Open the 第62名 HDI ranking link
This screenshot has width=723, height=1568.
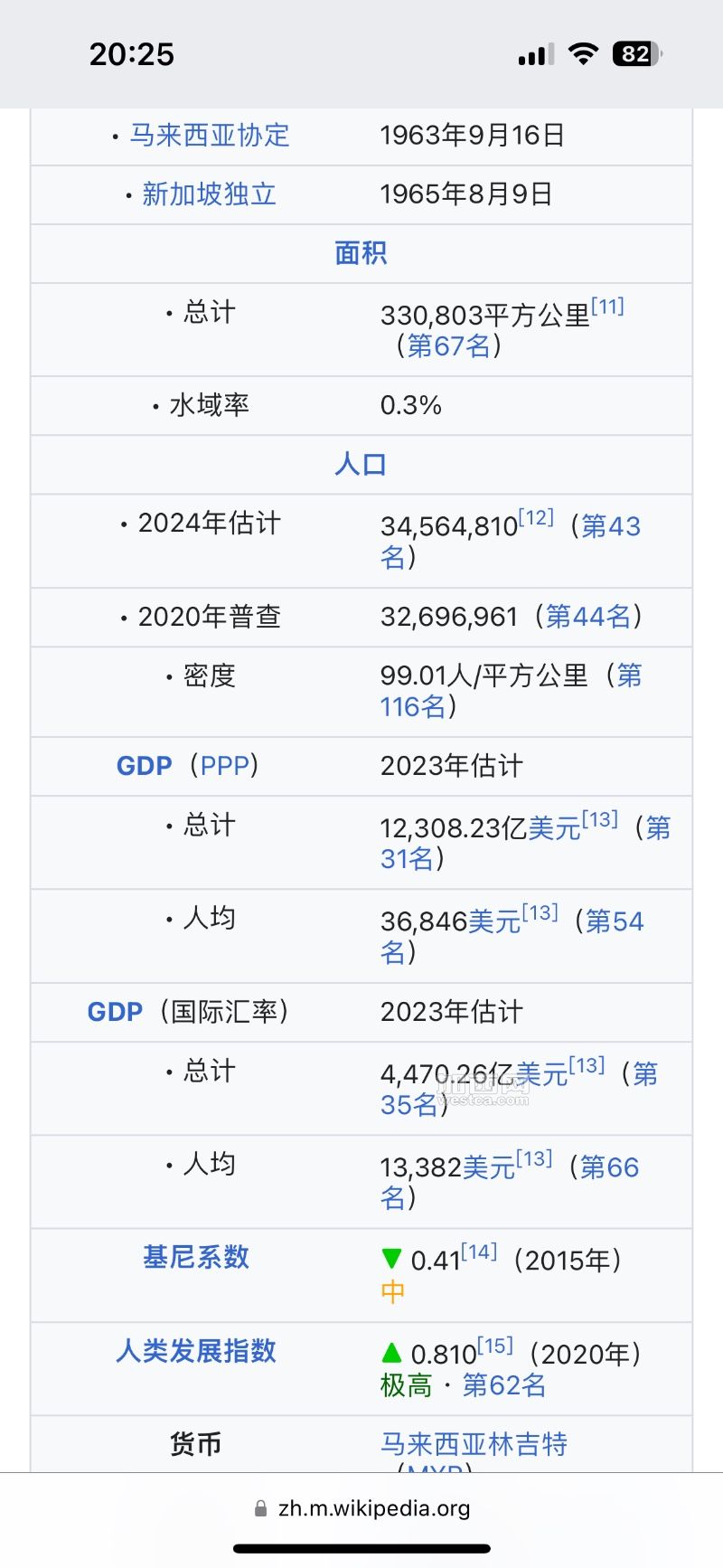tap(504, 1385)
